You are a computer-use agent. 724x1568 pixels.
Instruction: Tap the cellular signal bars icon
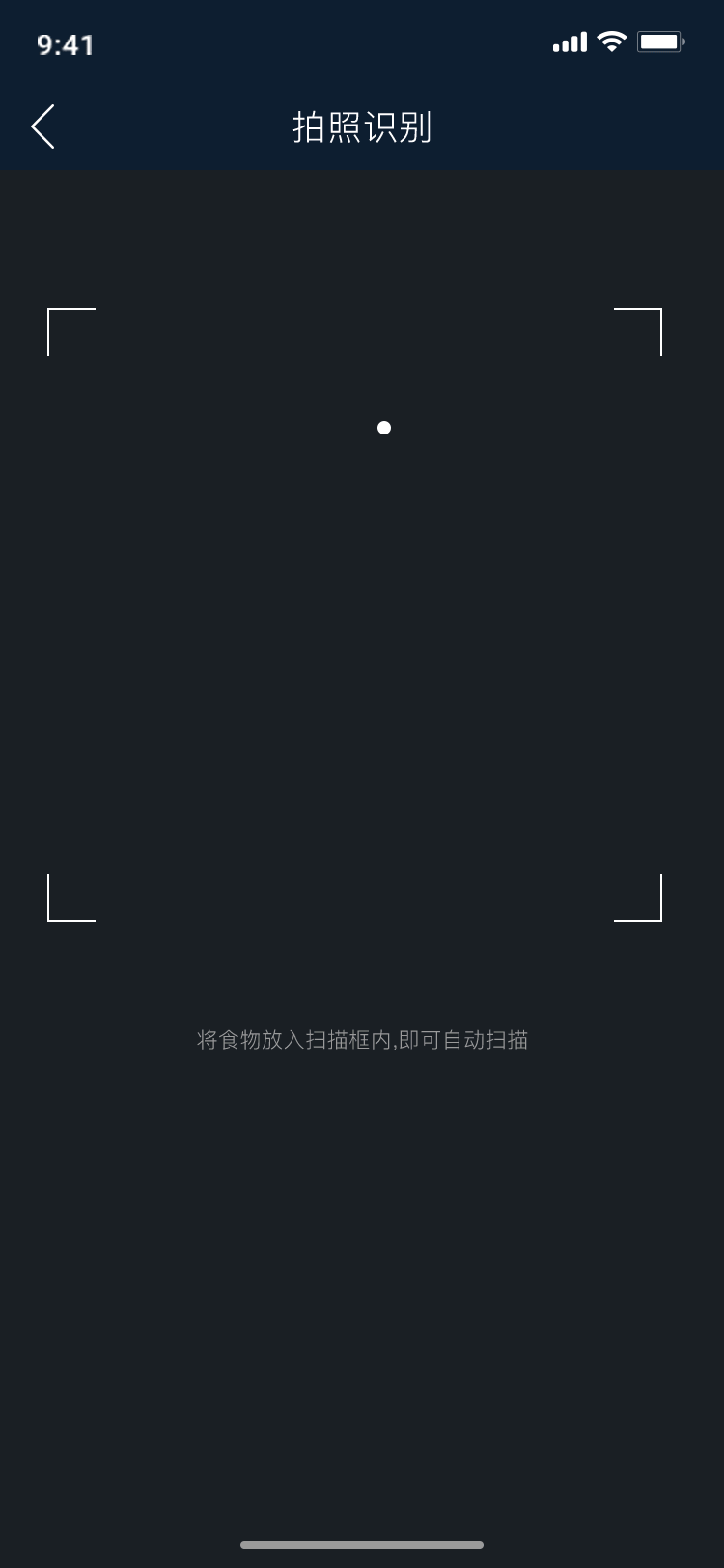568,42
